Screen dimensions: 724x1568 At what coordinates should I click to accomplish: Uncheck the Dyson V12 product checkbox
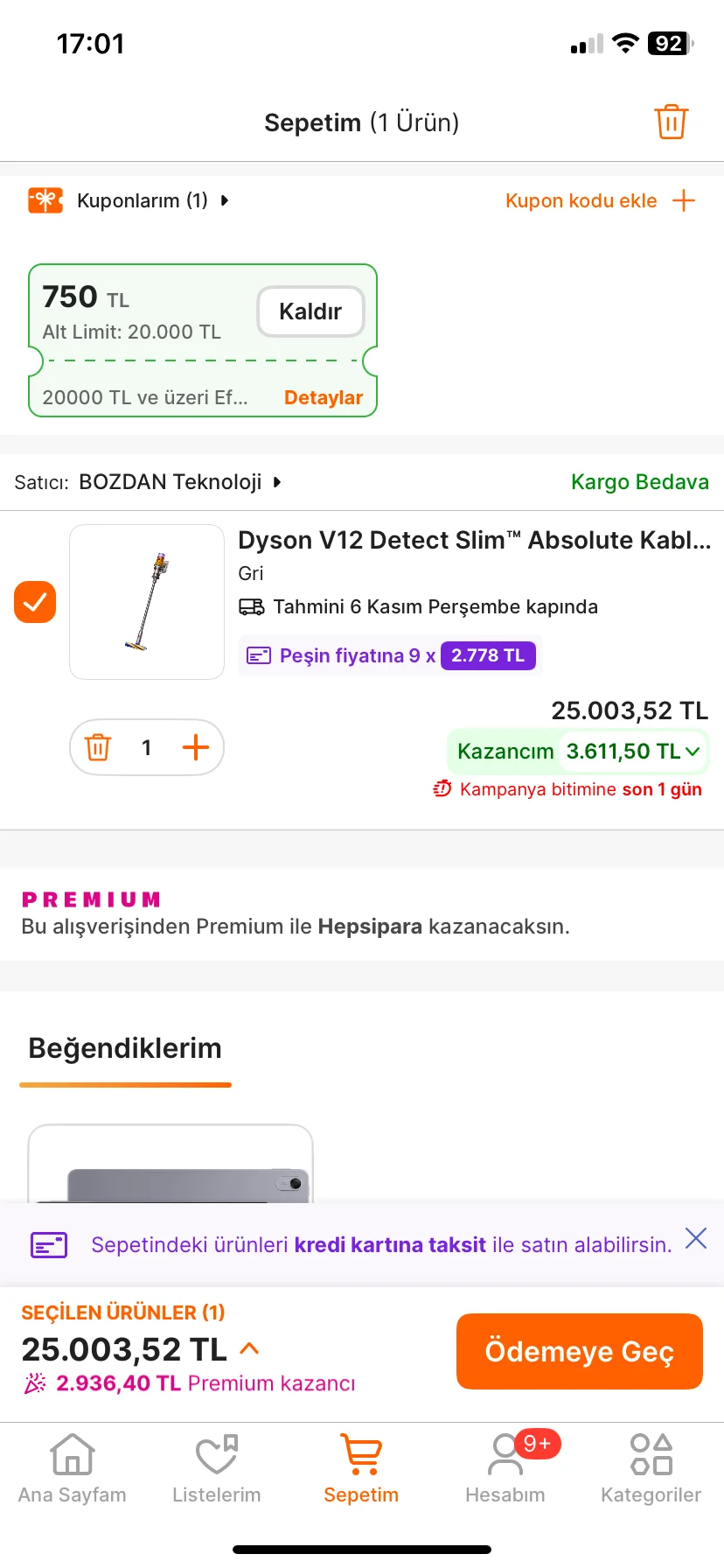(35, 602)
